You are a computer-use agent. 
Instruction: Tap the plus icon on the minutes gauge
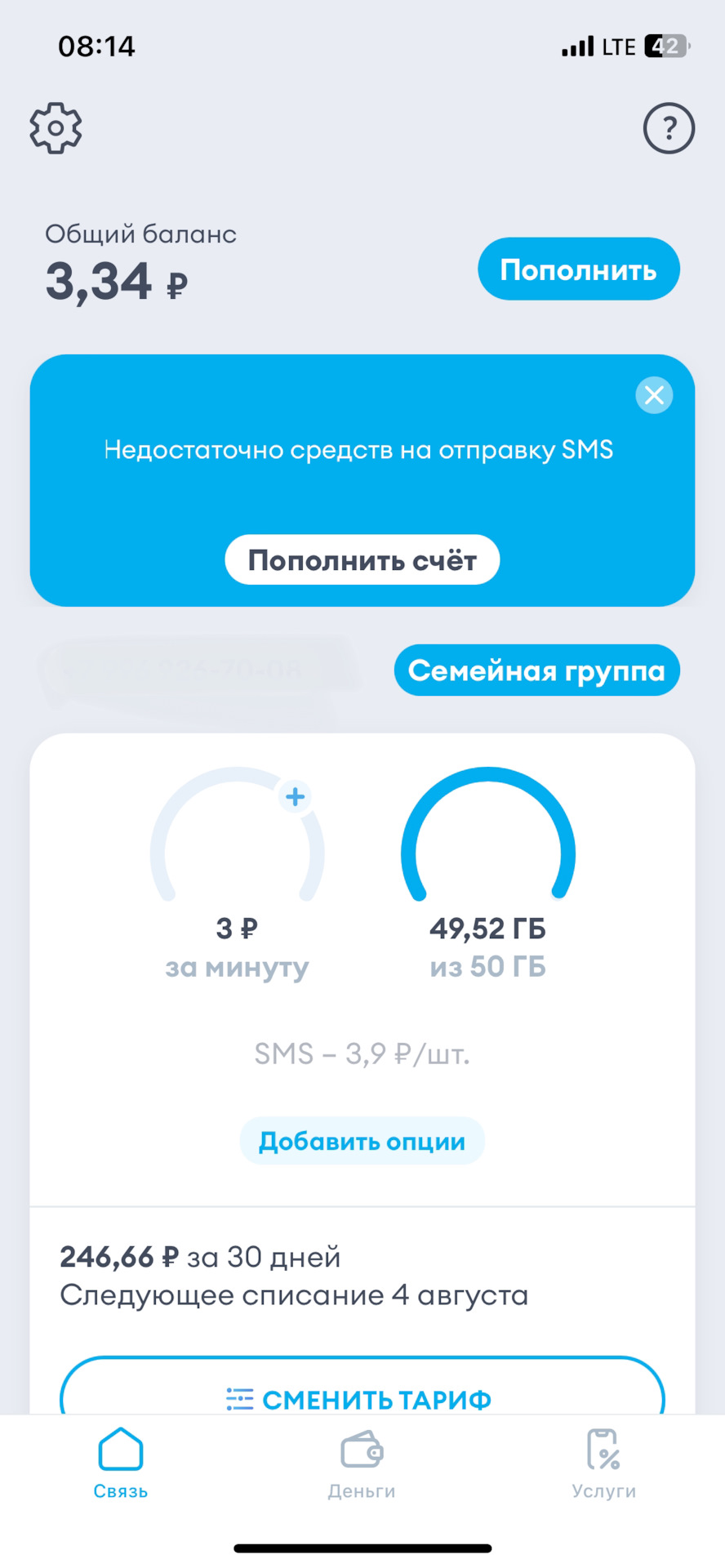click(296, 796)
